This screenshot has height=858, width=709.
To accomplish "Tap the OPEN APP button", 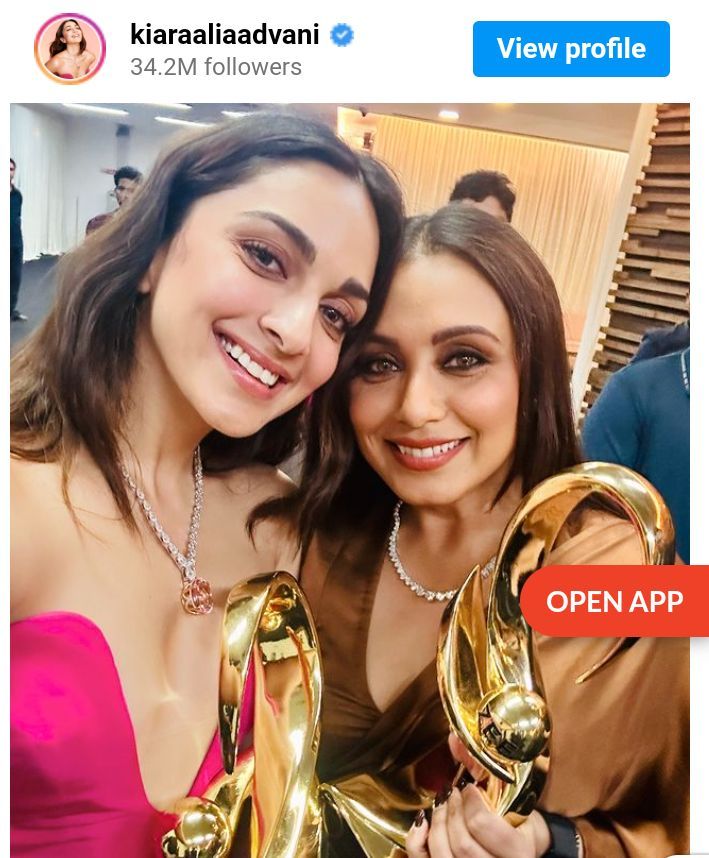I will click(614, 601).
